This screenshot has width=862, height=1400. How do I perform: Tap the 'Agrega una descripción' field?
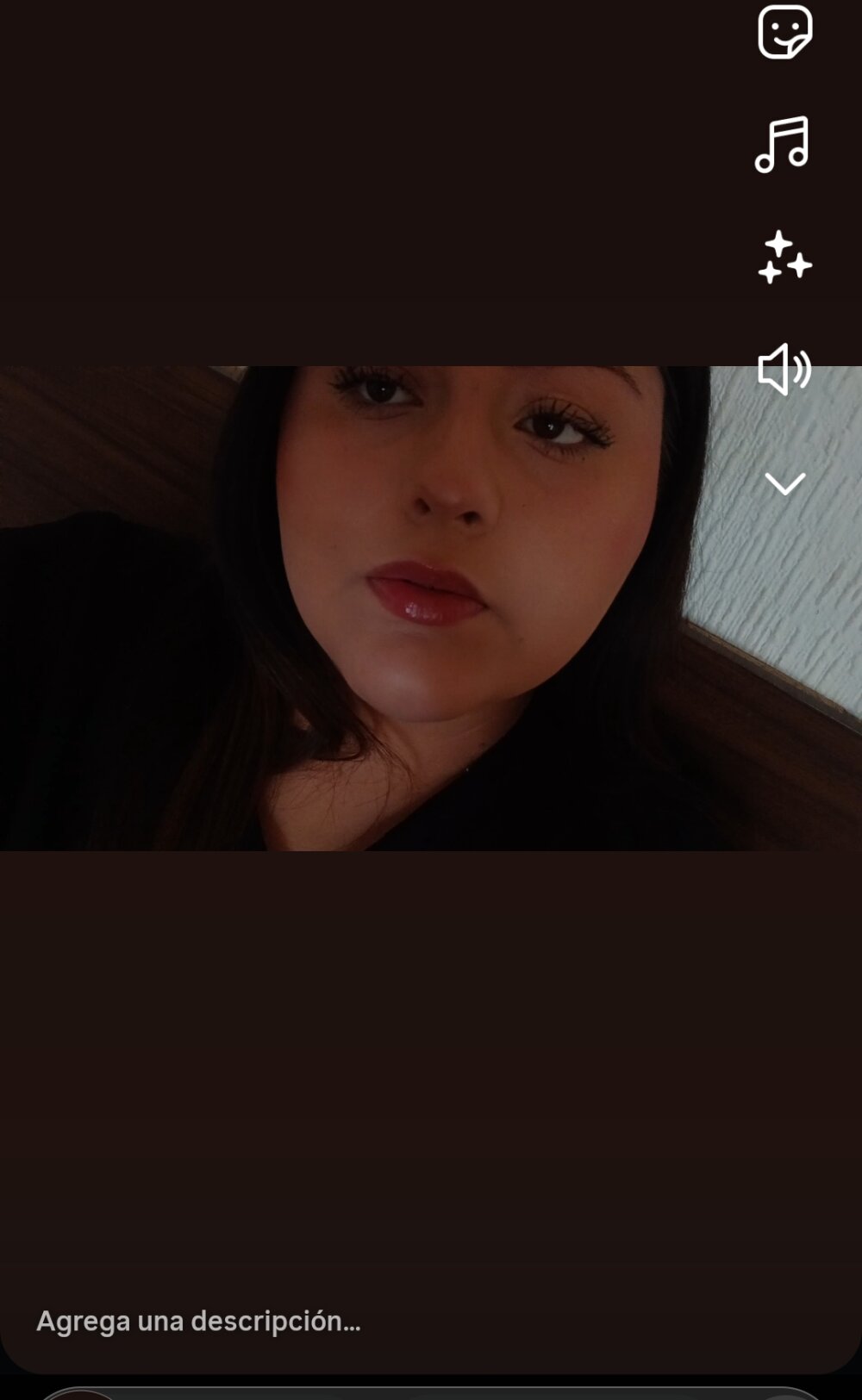198,1321
